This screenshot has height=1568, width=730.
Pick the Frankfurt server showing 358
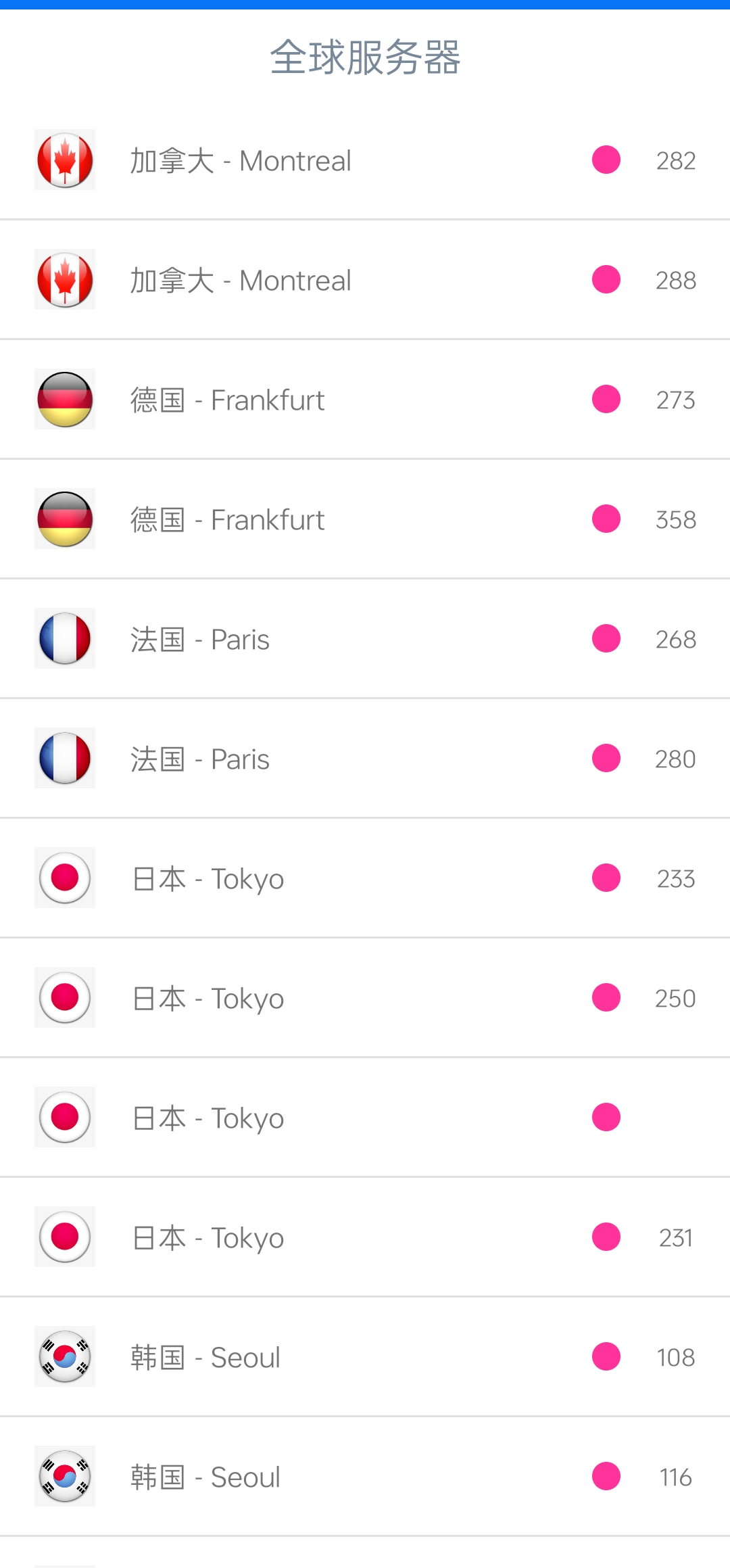click(x=365, y=519)
